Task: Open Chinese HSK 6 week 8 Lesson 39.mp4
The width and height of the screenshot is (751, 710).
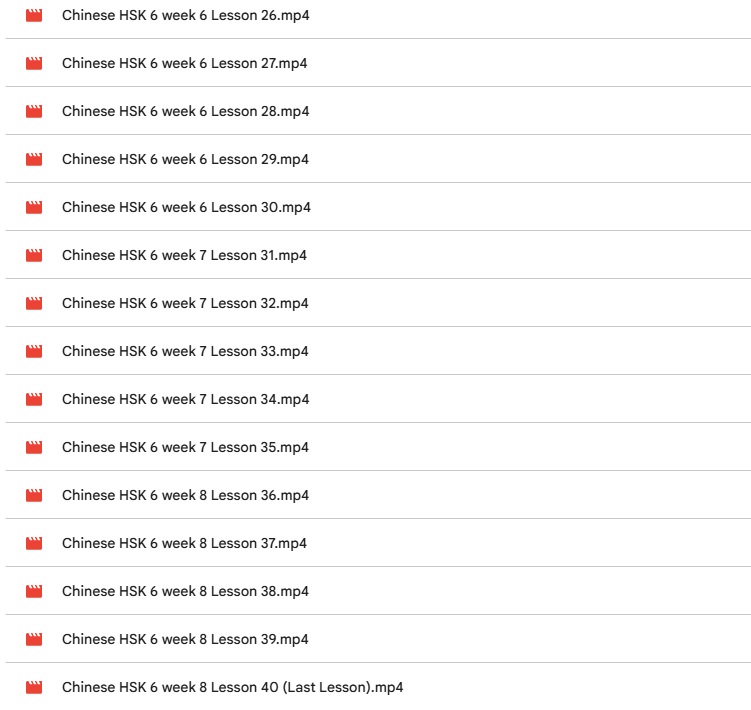Action: (x=185, y=639)
